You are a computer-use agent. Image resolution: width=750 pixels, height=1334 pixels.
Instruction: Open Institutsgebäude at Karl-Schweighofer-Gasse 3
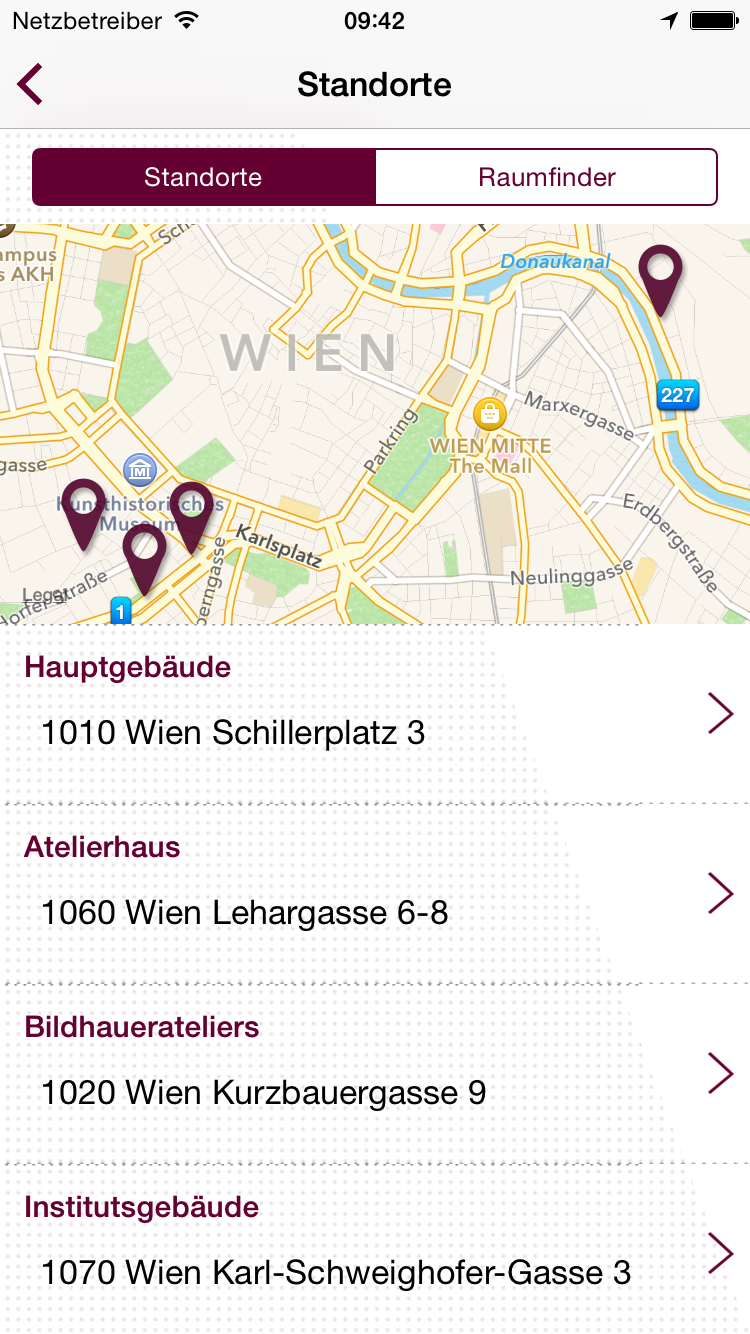[x=375, y=1253]
